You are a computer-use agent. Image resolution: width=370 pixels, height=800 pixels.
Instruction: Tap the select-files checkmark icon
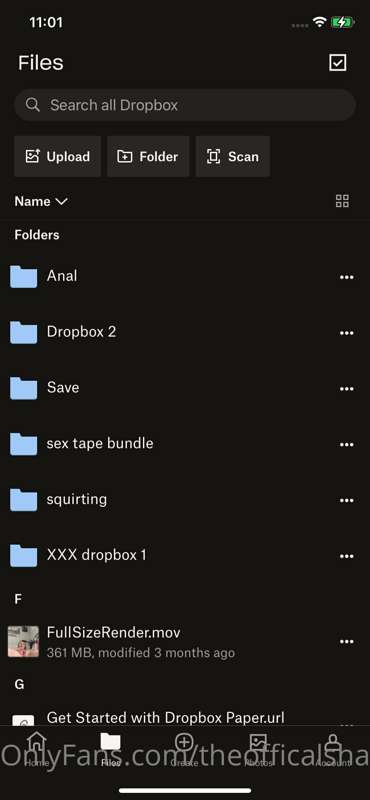338,63
